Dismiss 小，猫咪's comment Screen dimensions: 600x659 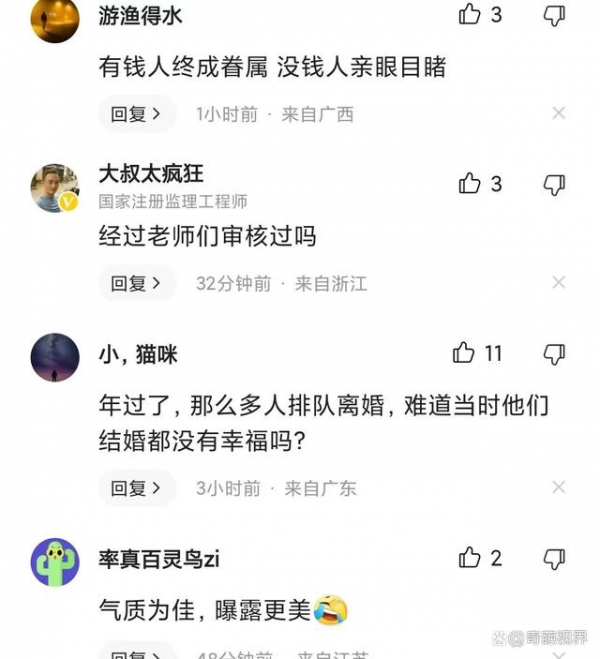[559, 488]
